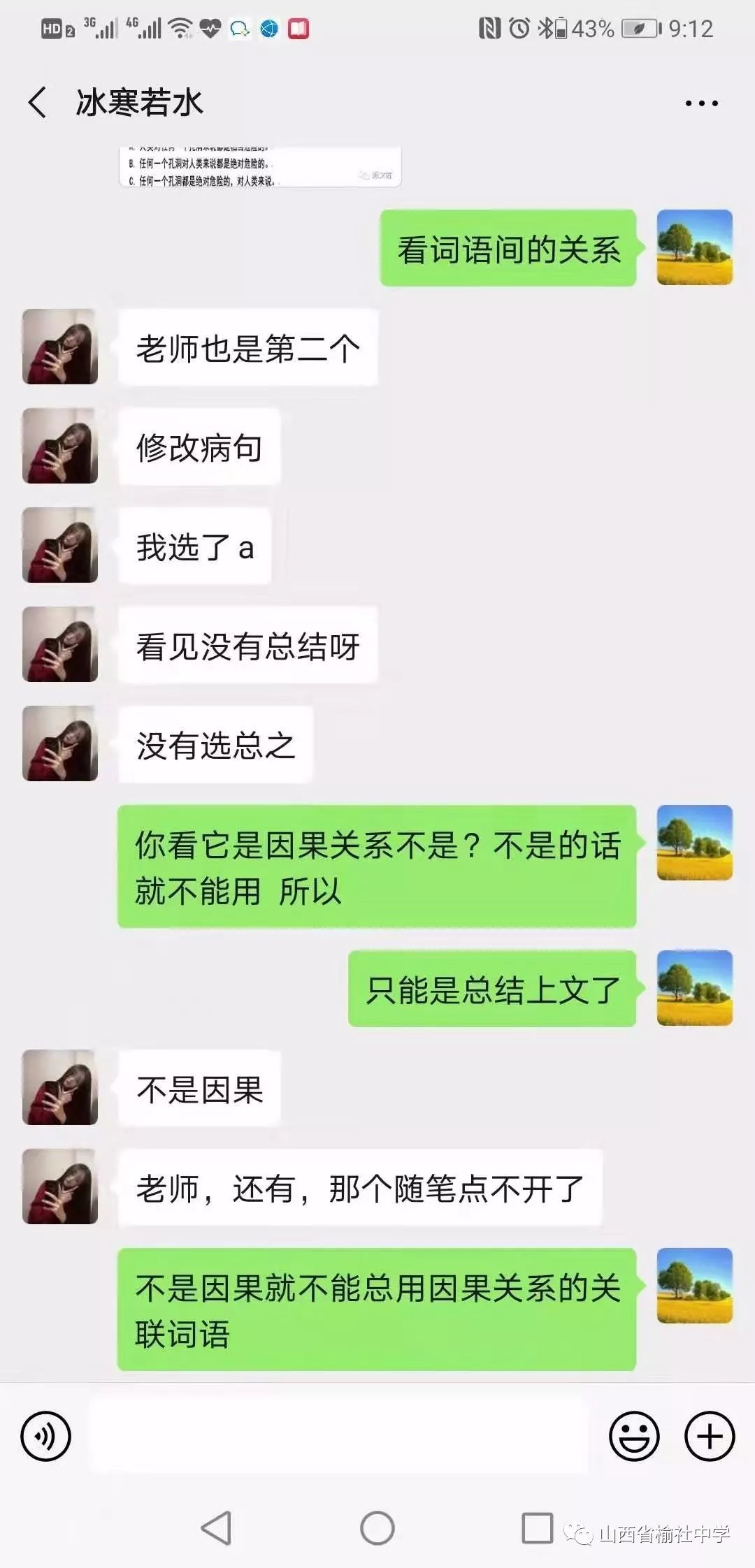Open the three-dot chat info menu
The width and height of the screenshot is (755, 1568).
tap(701, 103)
